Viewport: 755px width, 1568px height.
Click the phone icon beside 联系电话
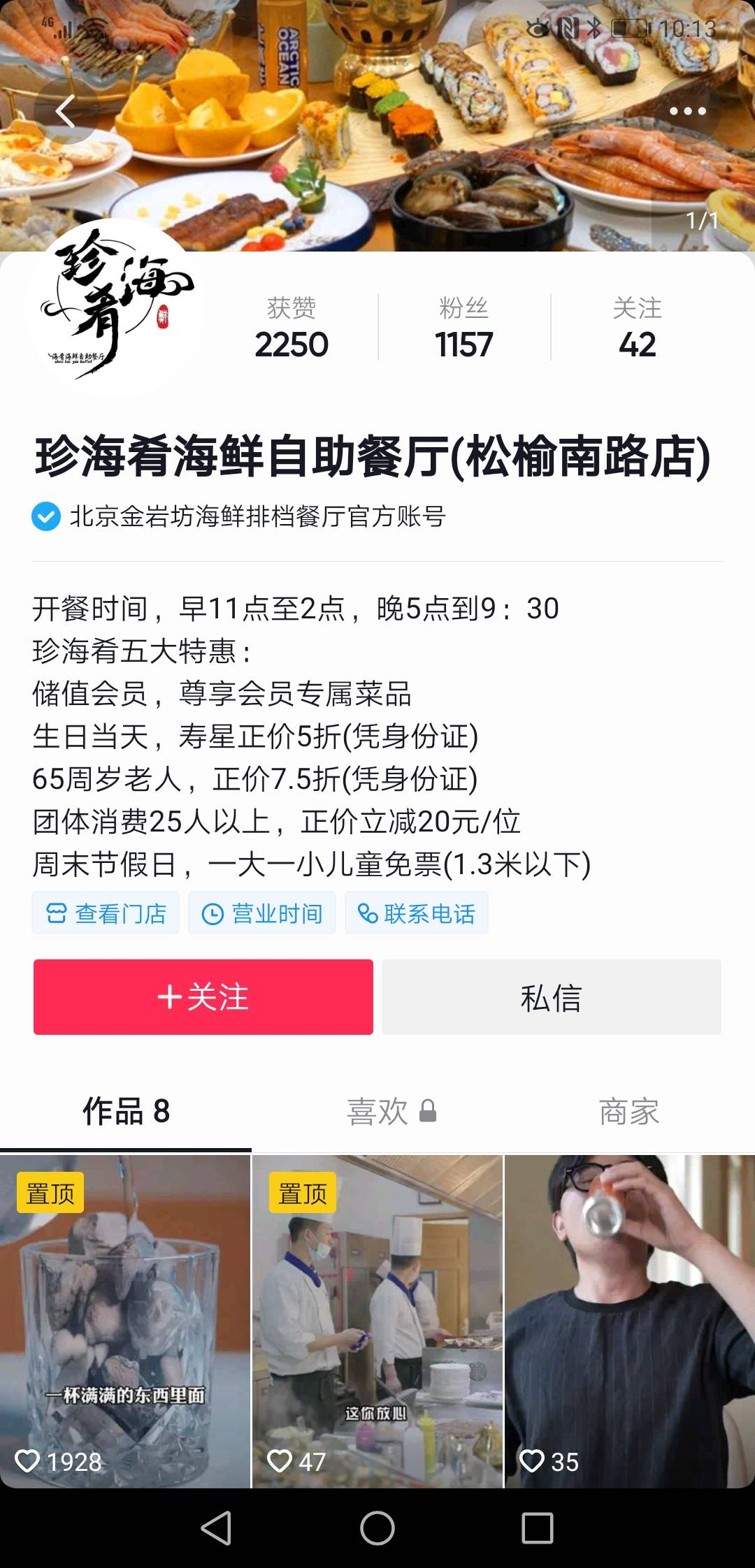coord(368,913)
